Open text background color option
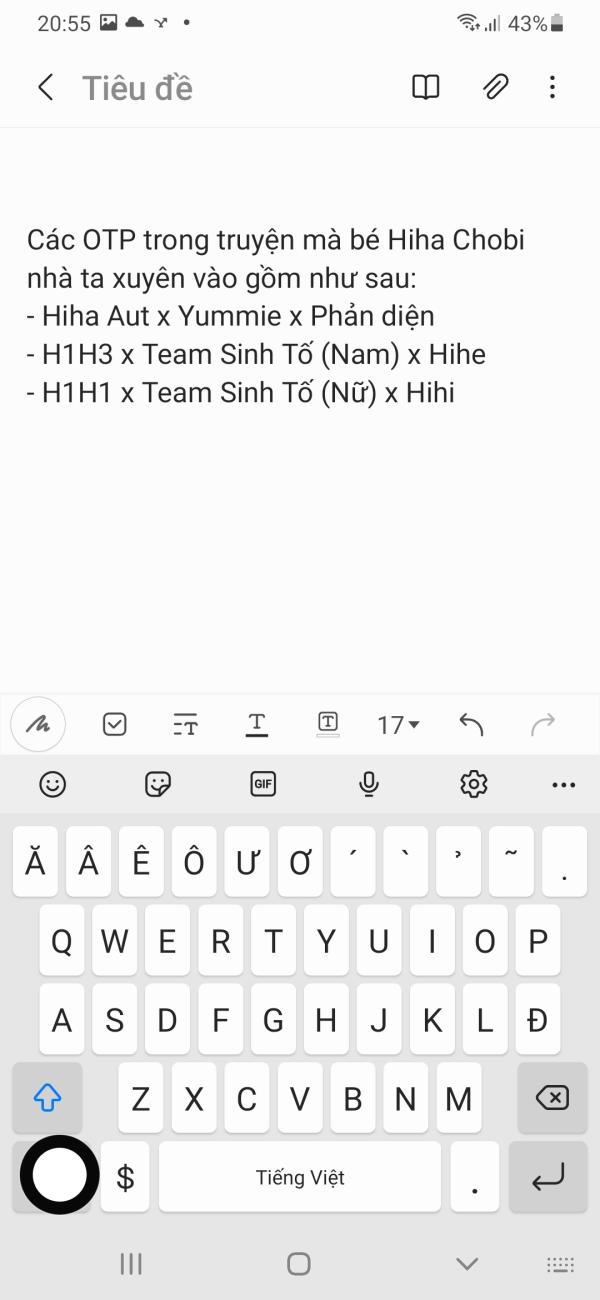Viewport: 600px width, 1300px height. [328, 724]
